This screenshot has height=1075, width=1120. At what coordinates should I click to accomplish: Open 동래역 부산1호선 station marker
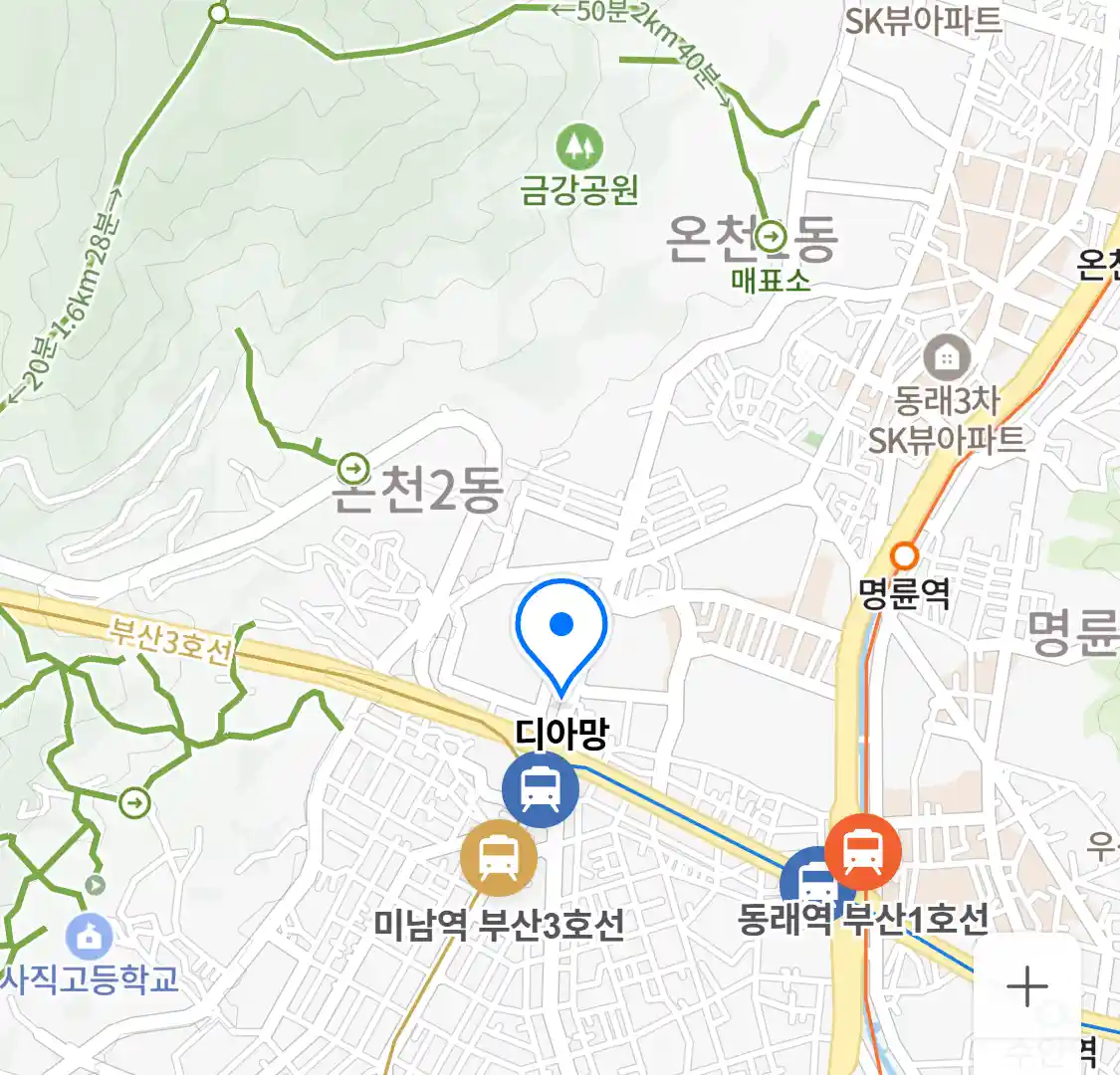pyautogui.click(x=863, y=852)
